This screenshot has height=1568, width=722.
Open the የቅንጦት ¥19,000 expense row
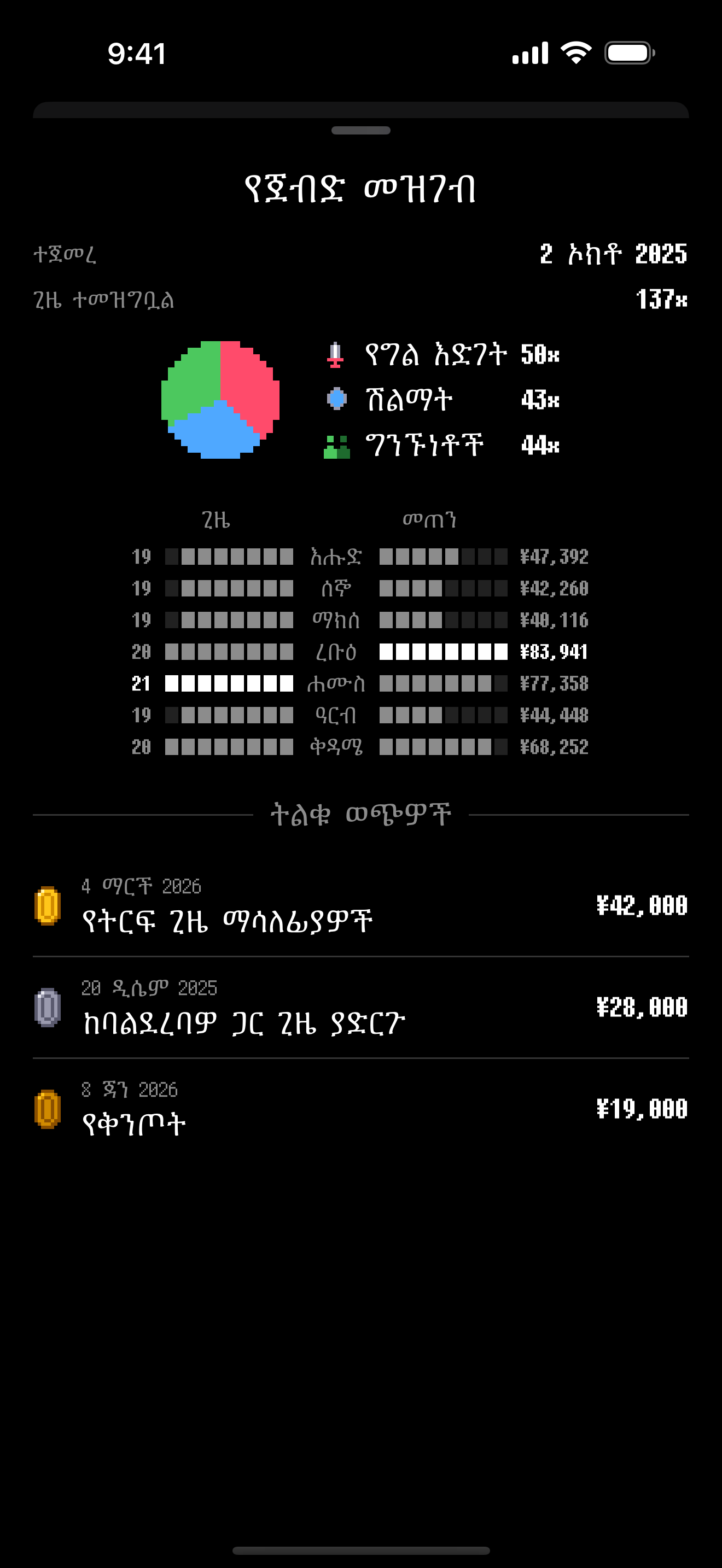[361, 1109]
